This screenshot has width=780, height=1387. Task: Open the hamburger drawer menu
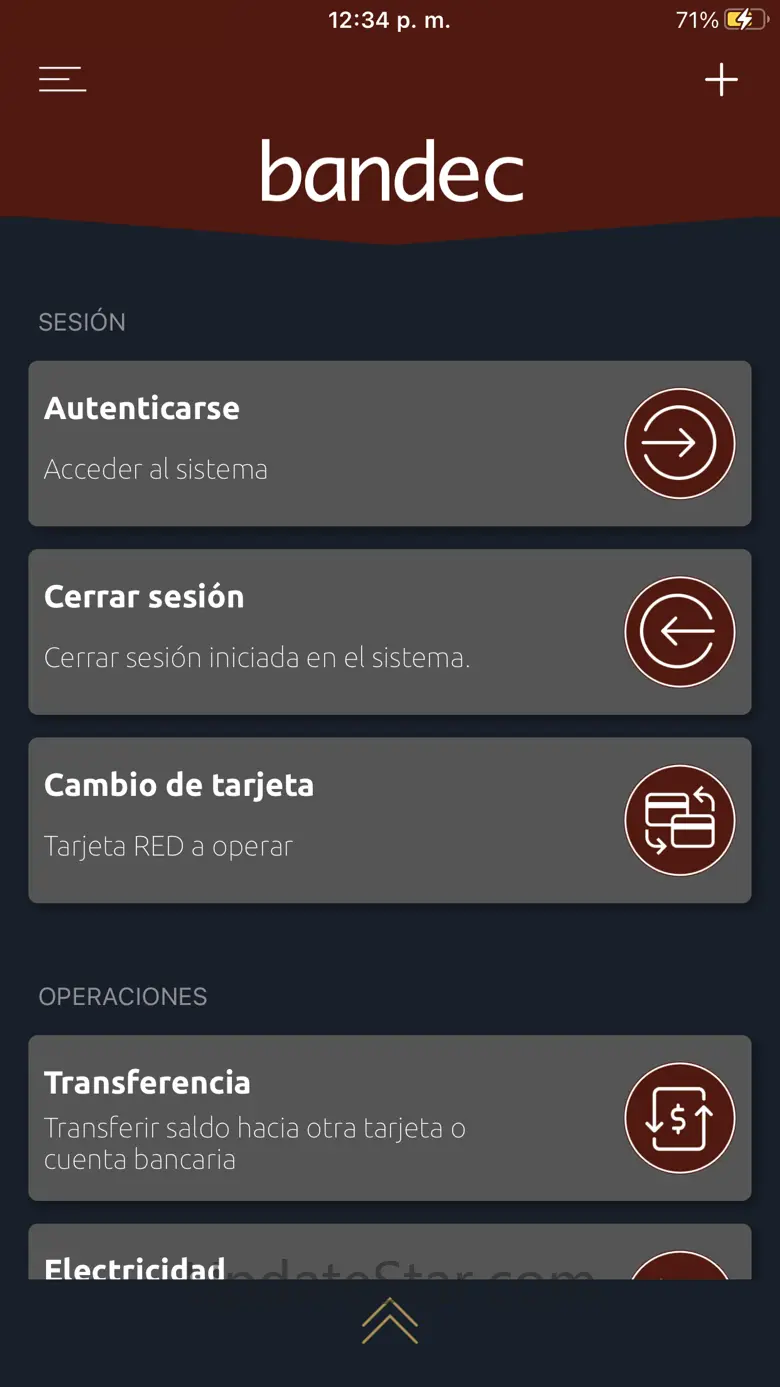(x=62, y=79)
